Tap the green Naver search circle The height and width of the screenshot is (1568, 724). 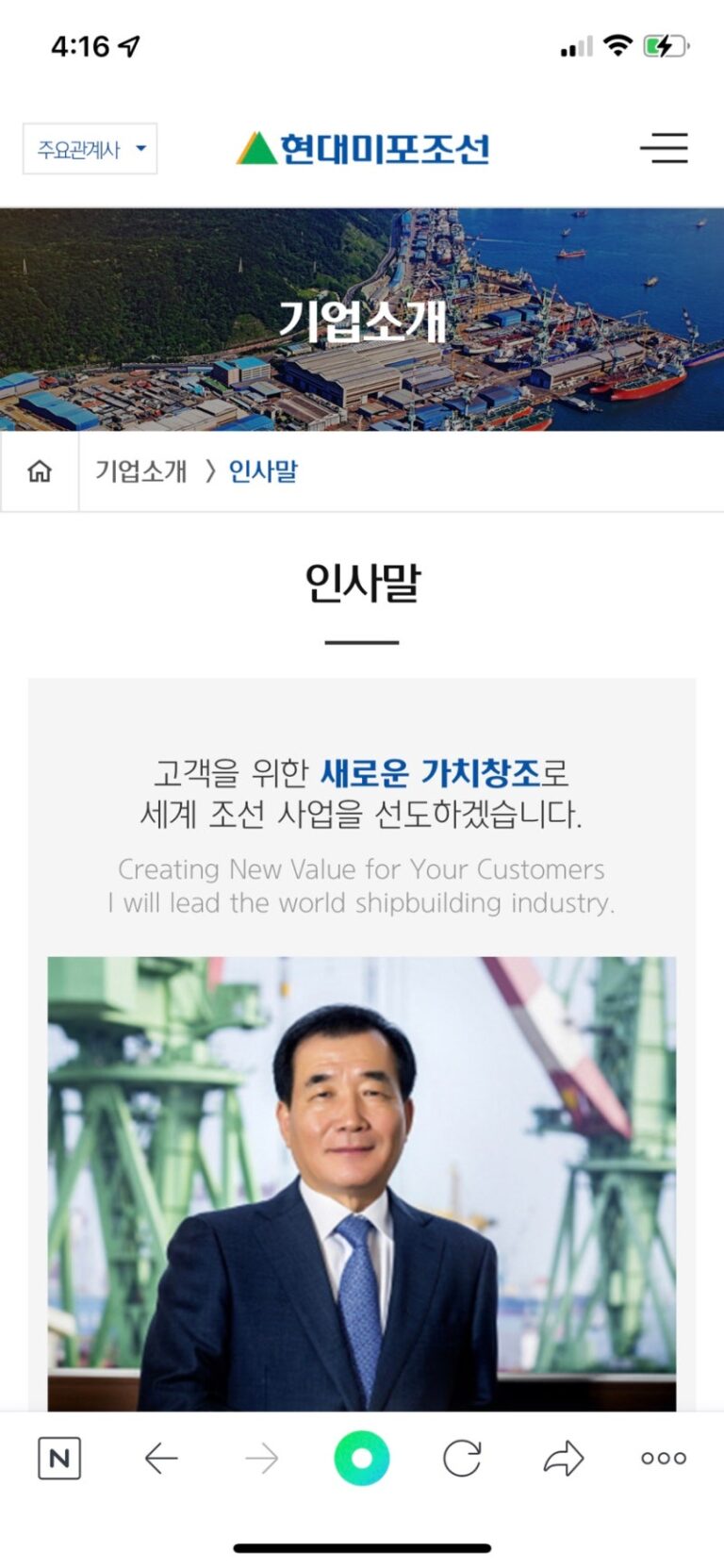(x=362, y=1458)
